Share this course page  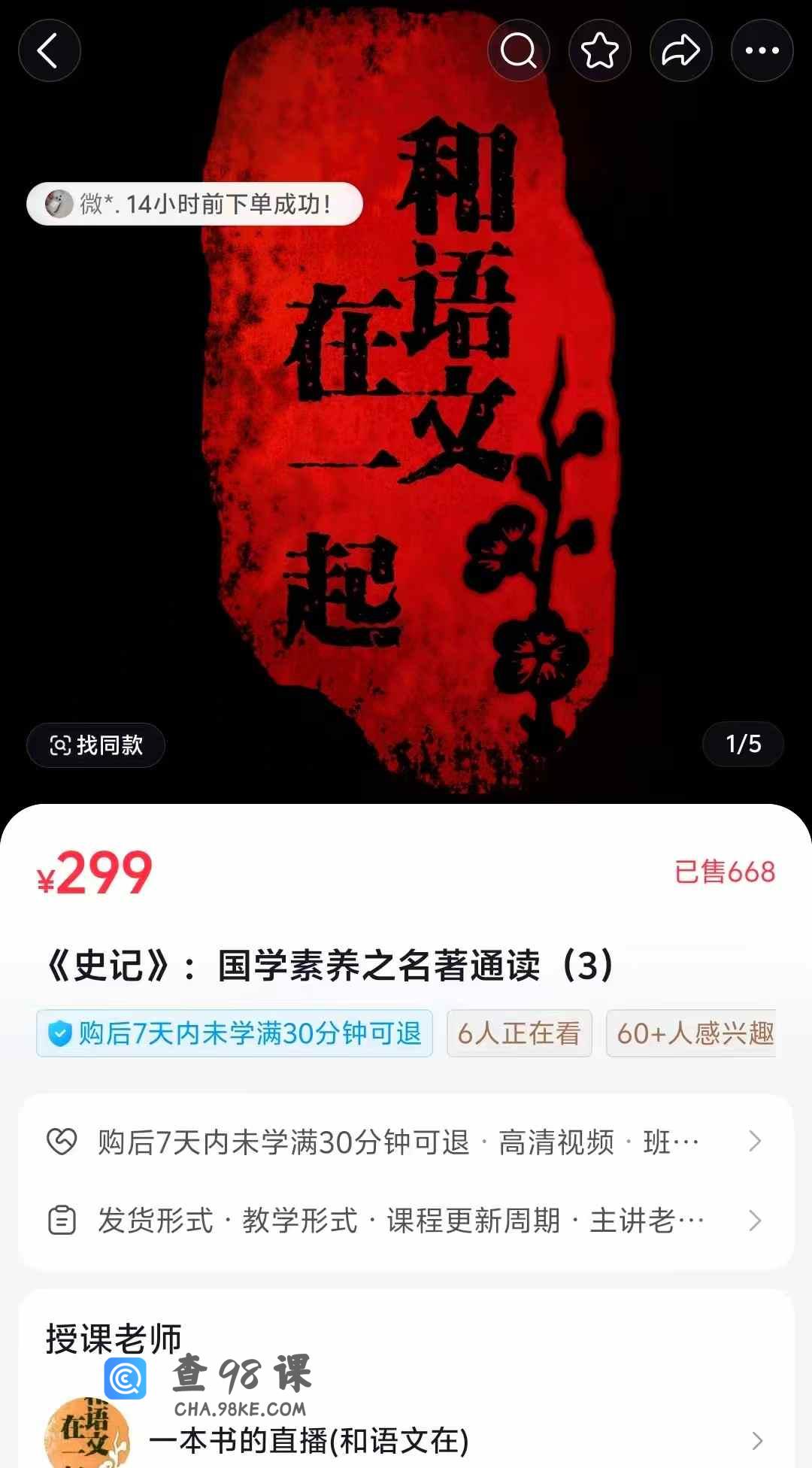[681, 51]
